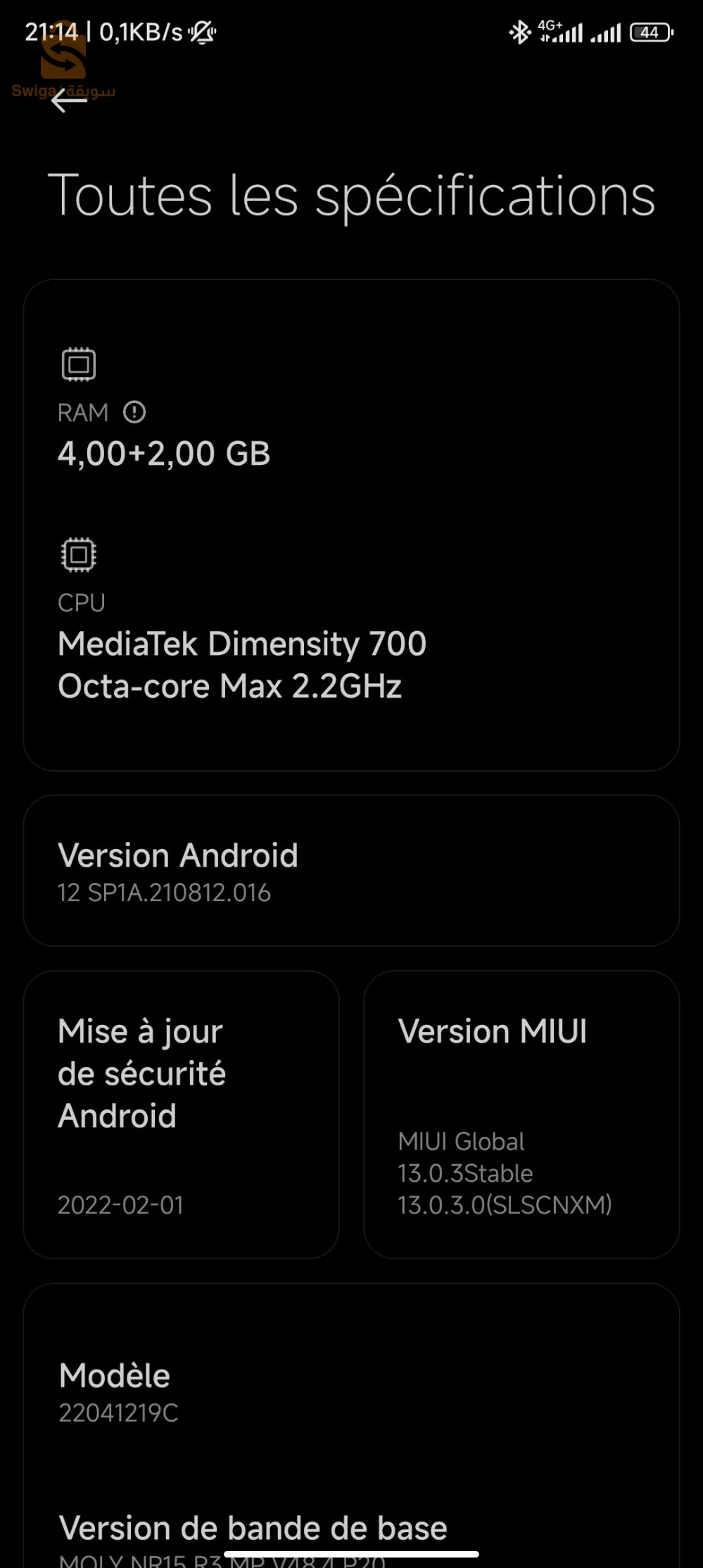
Task: Open the Modèle card
Action: 350,1389
